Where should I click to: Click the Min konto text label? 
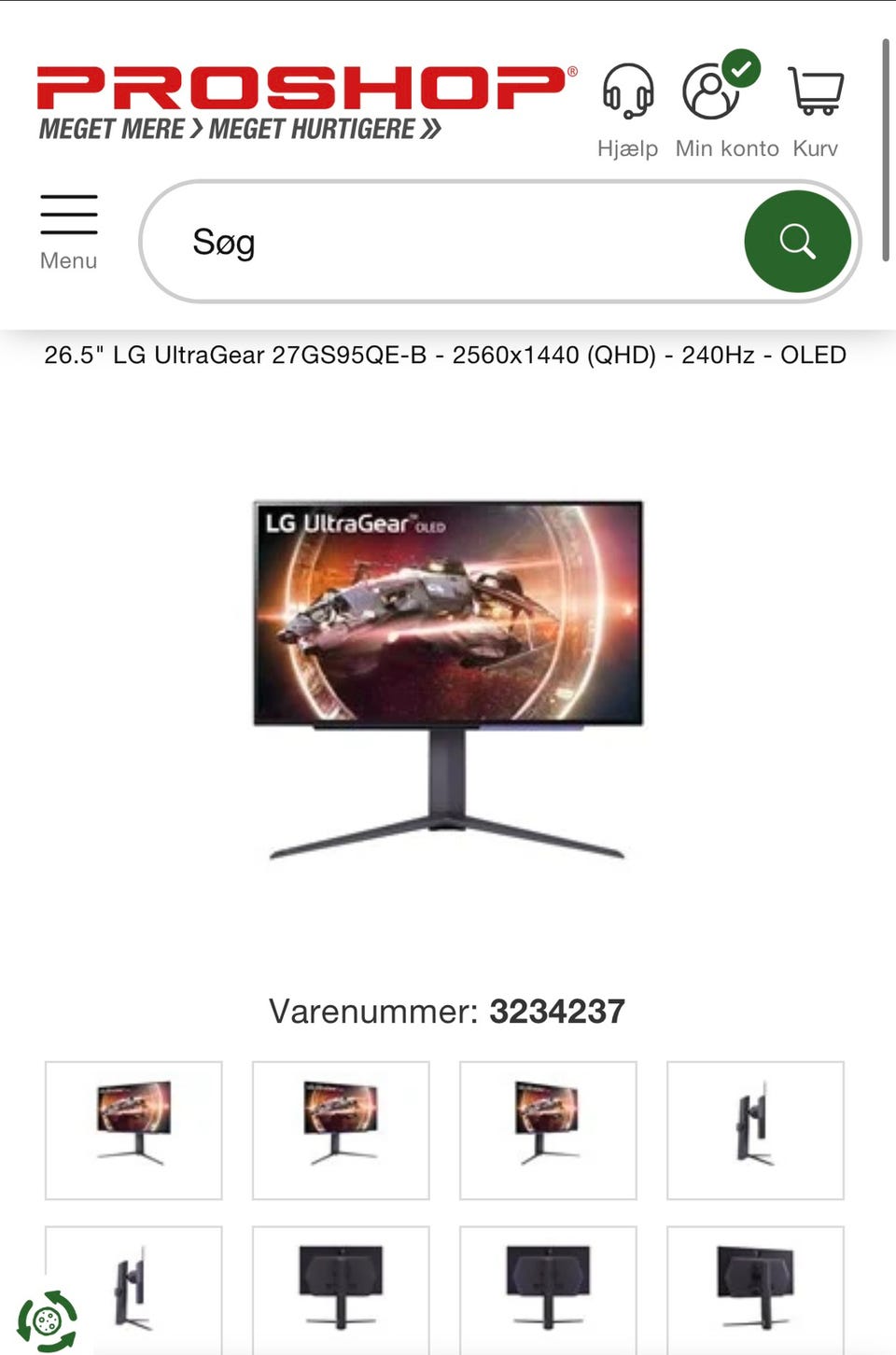pyautogui.click(x=727, y=147)
